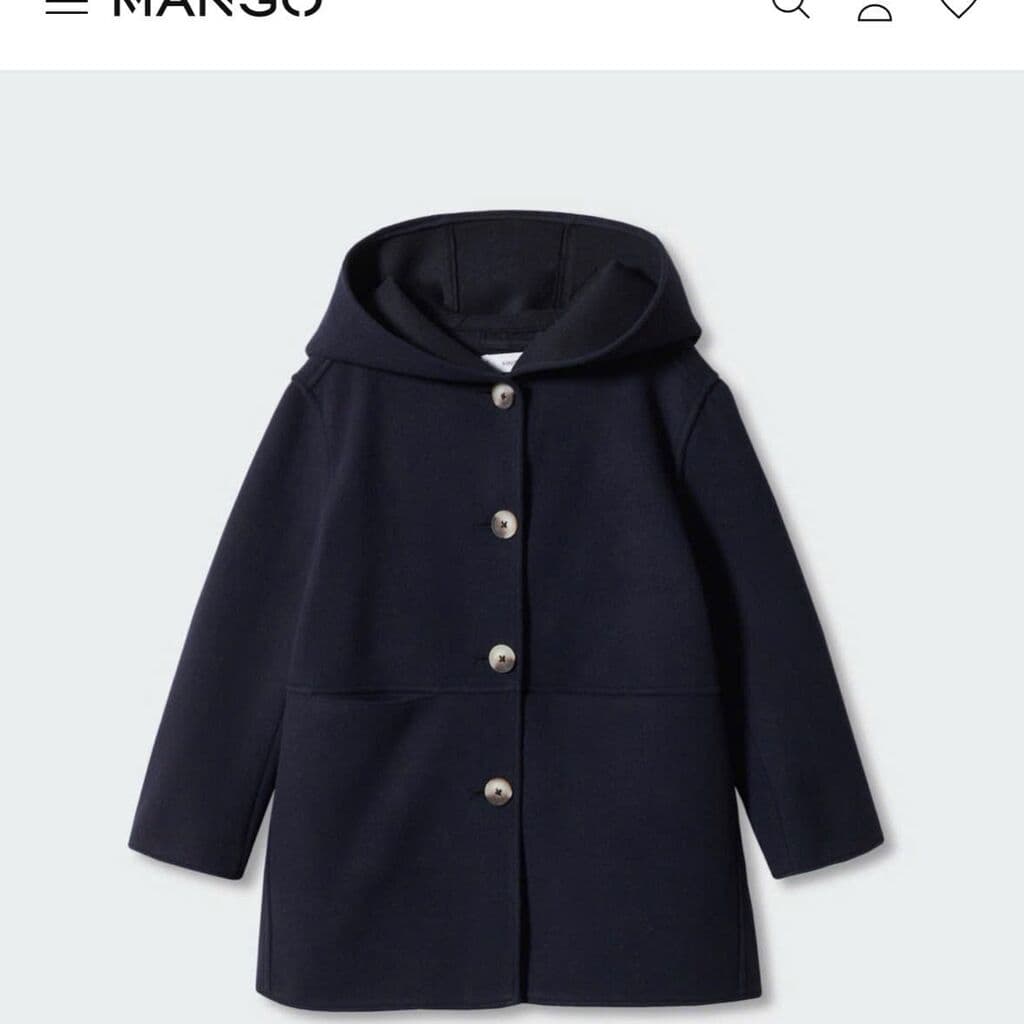Open the hamburger navigation menu
This screenshot has height=1024, width=1024.
[67, 6]
